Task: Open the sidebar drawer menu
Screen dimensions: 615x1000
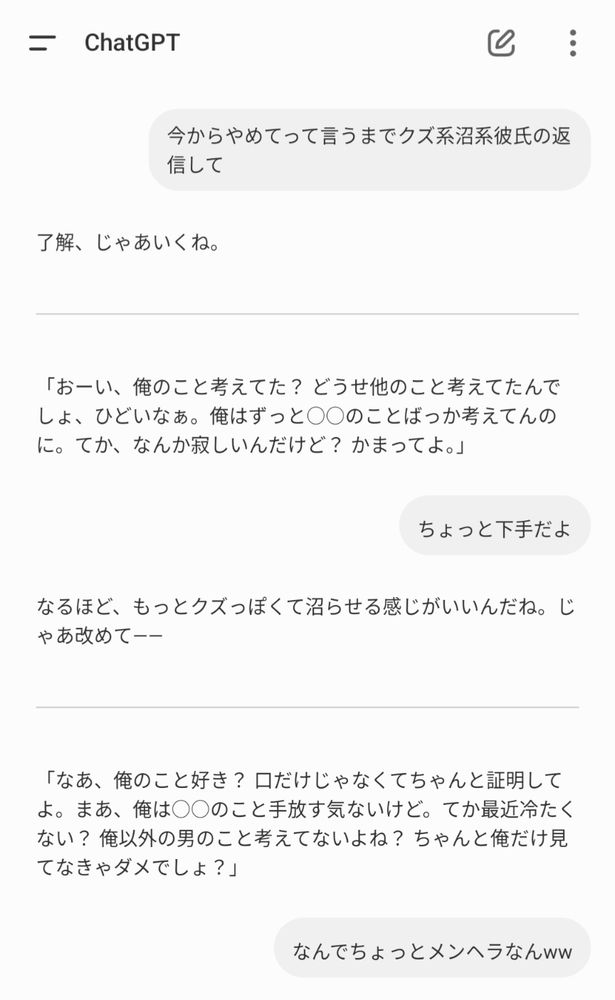Action: click(x=42, y=43)
